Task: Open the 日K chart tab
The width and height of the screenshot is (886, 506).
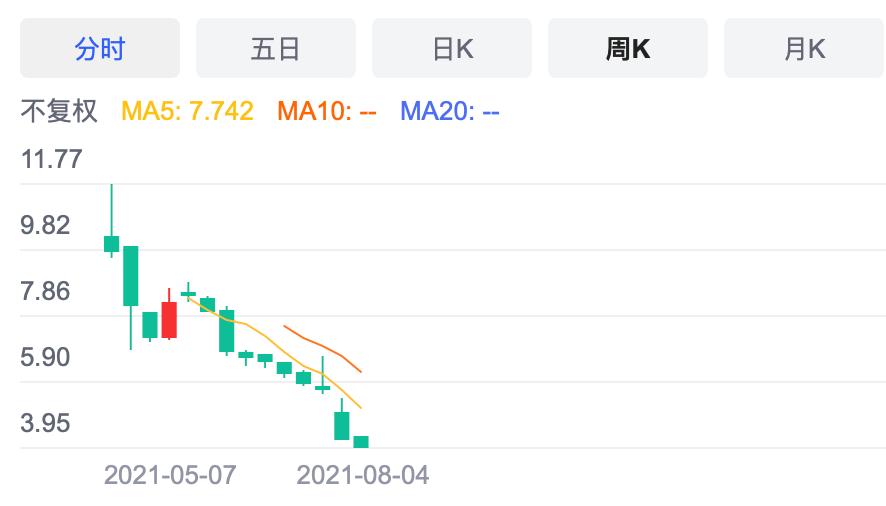Action: click(x=452, y=48)
